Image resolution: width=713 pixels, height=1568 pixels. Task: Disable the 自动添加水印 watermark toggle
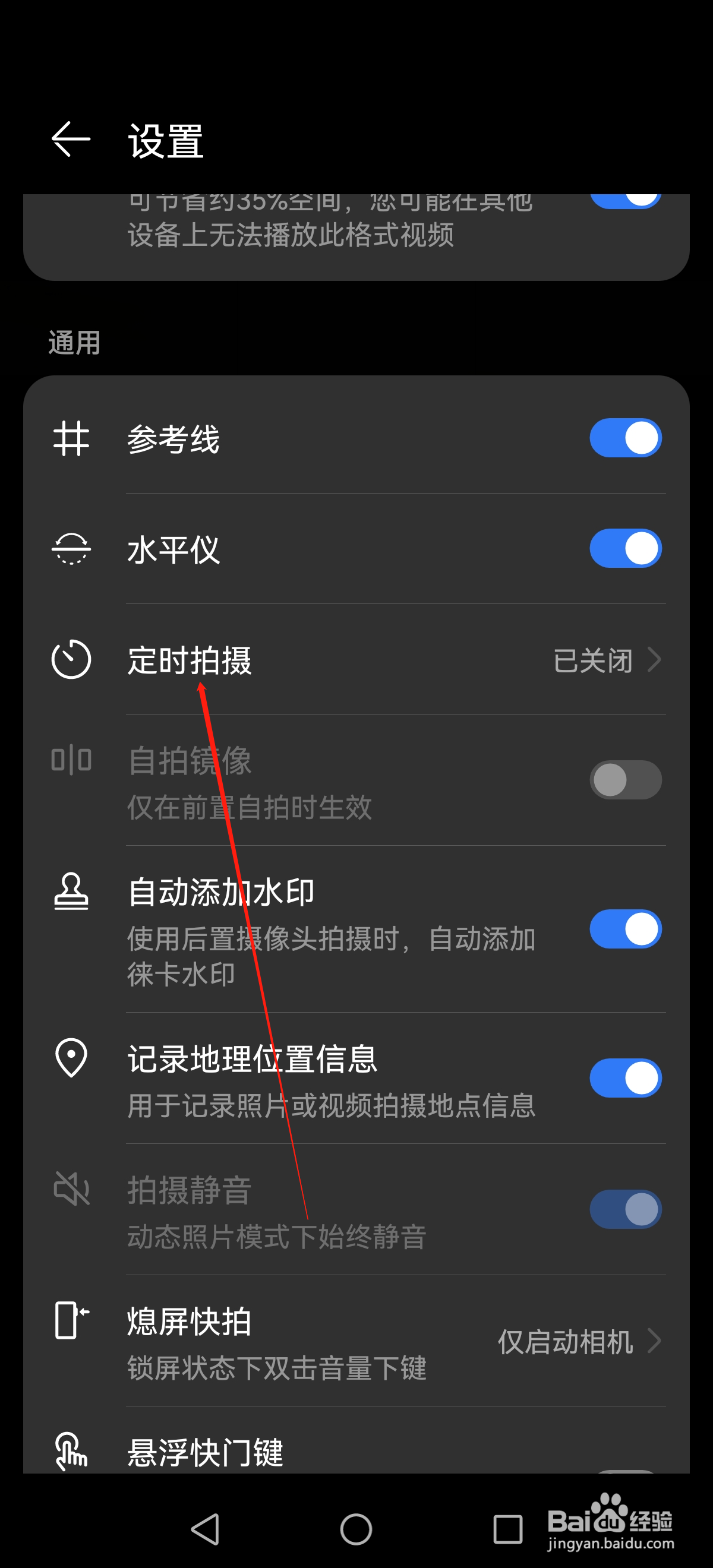(626, 928)
